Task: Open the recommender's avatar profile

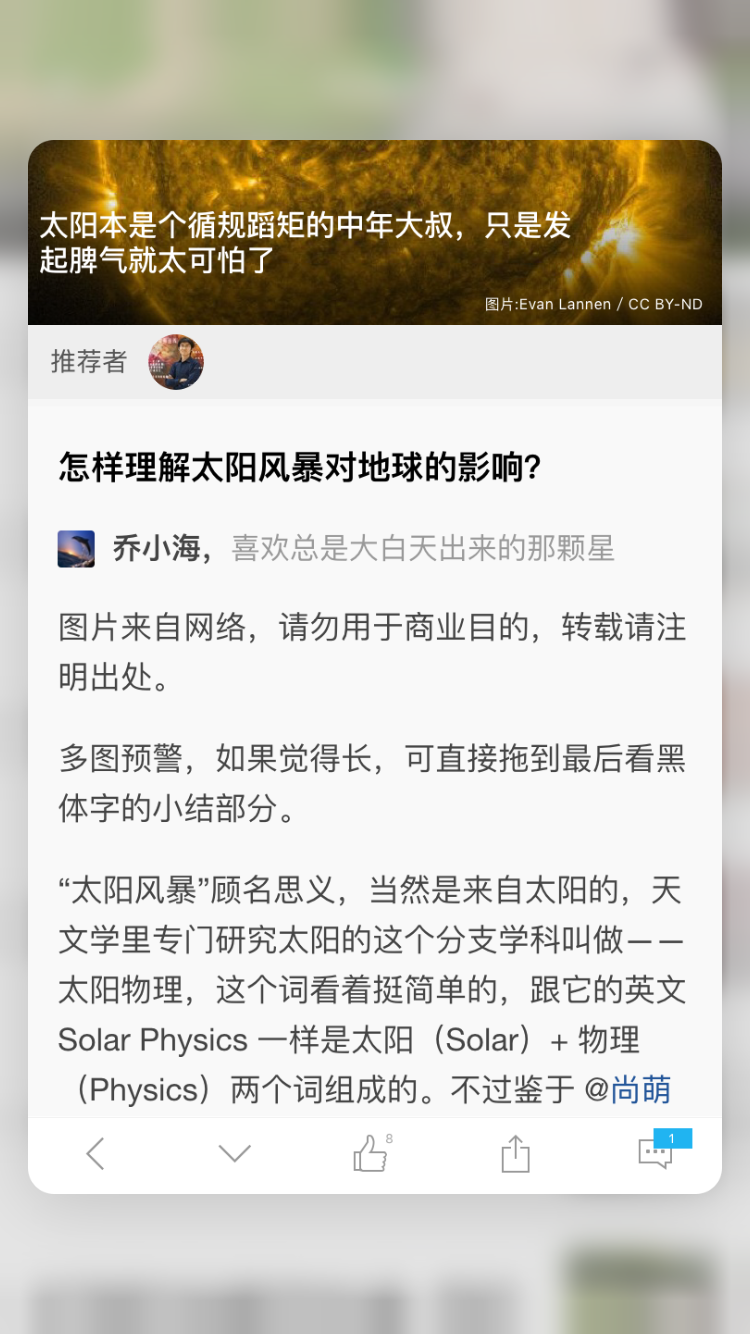Action: pos(176,362)
